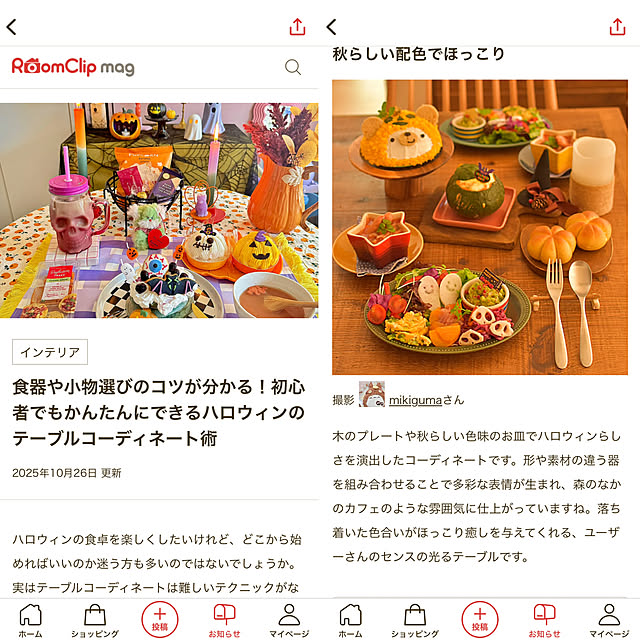Open the autumn-colored table photo by mikiguma
Viewport: 640px width, 640px height.
(479, 227)
